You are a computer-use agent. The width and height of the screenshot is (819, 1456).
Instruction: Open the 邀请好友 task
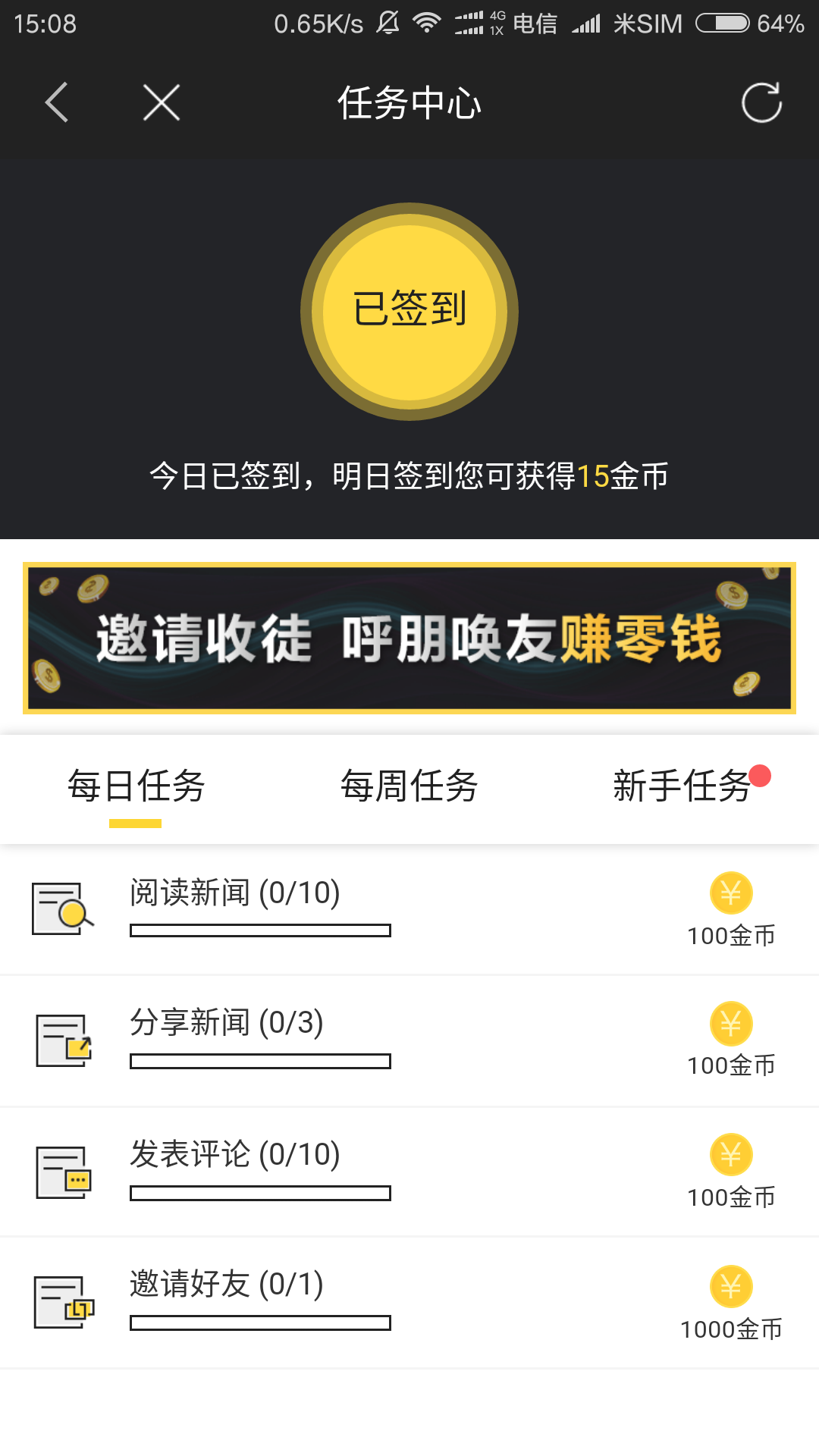[409, 1304]
